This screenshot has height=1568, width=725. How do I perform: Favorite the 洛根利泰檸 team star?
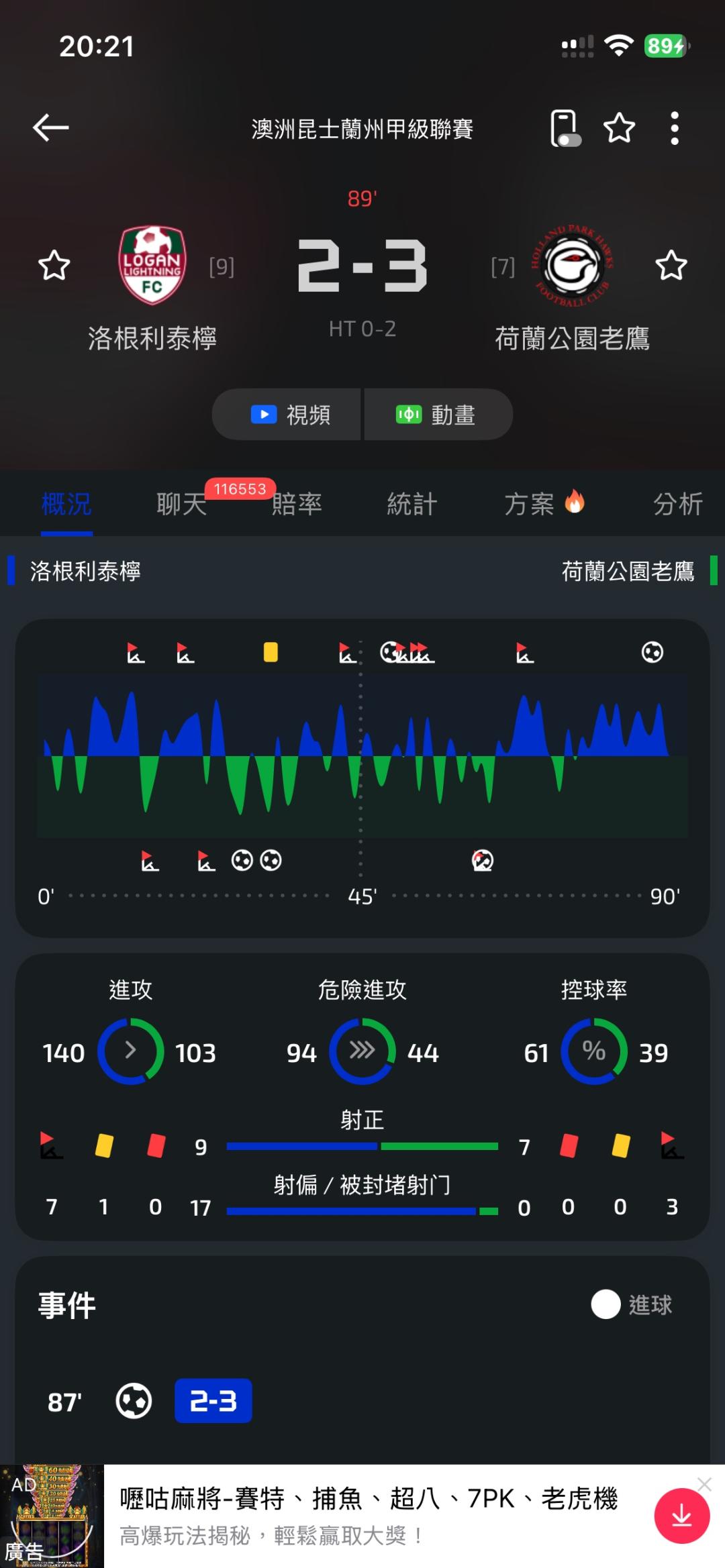pyautogui.click(x=54, y=266)
